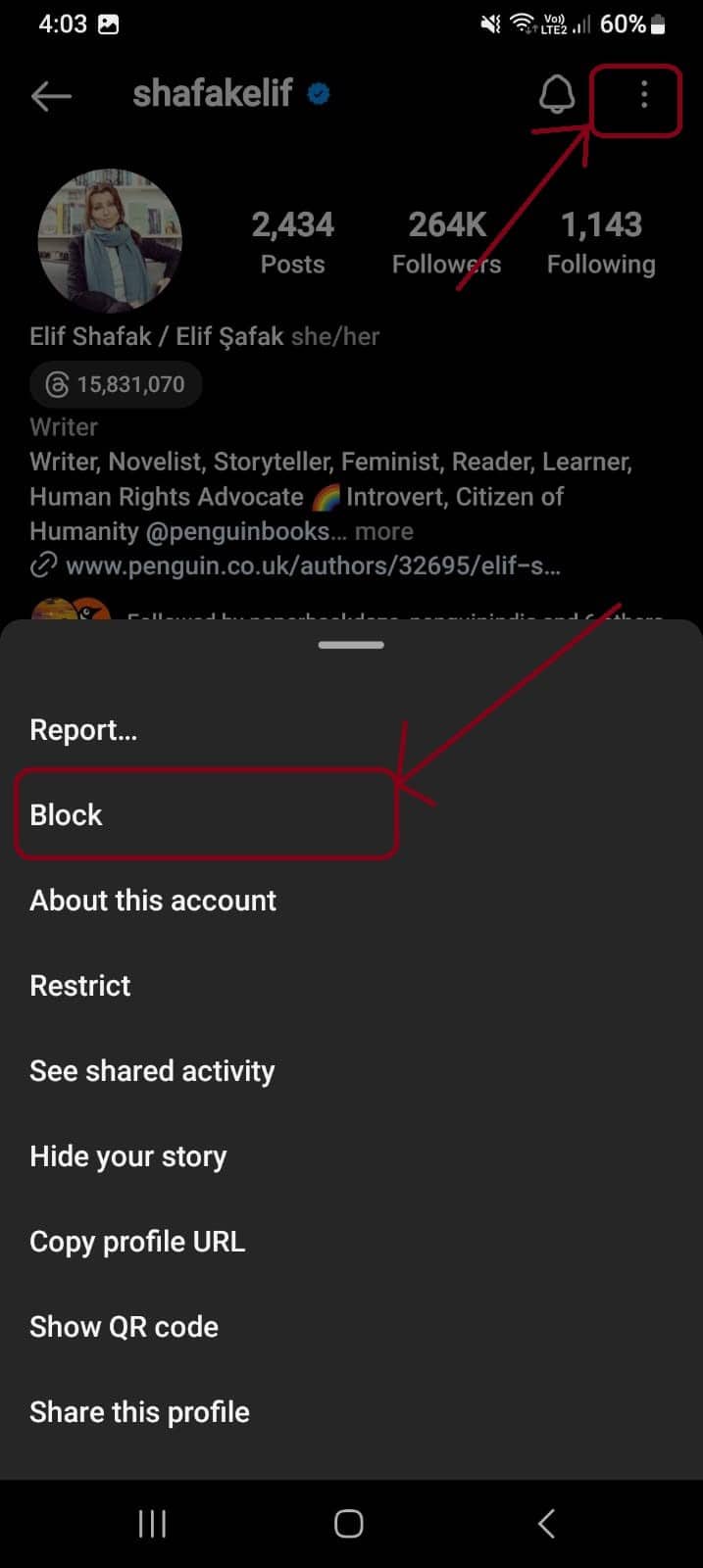Tap the notifications bell icon

pos(557,95)
